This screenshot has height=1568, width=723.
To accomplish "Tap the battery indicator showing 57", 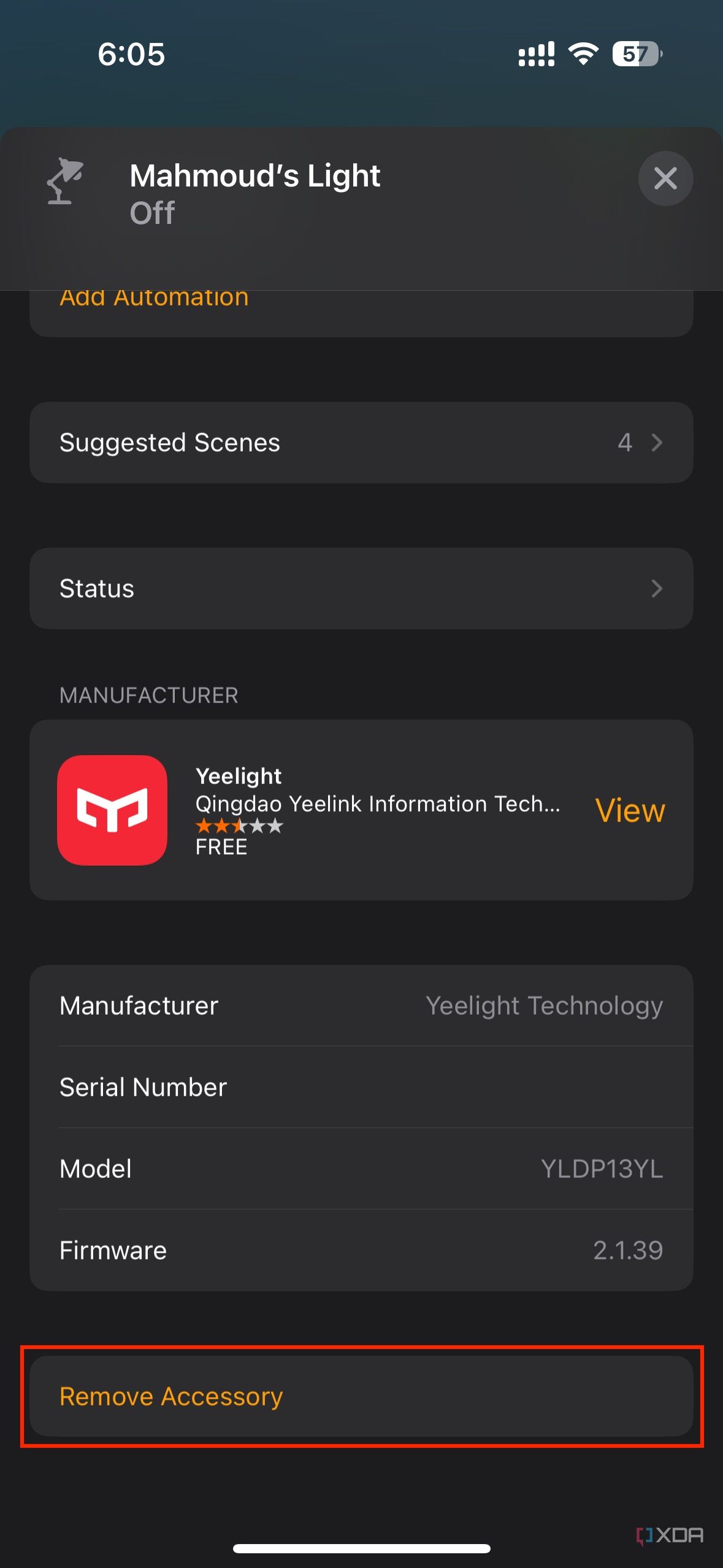I will (636, 54).
